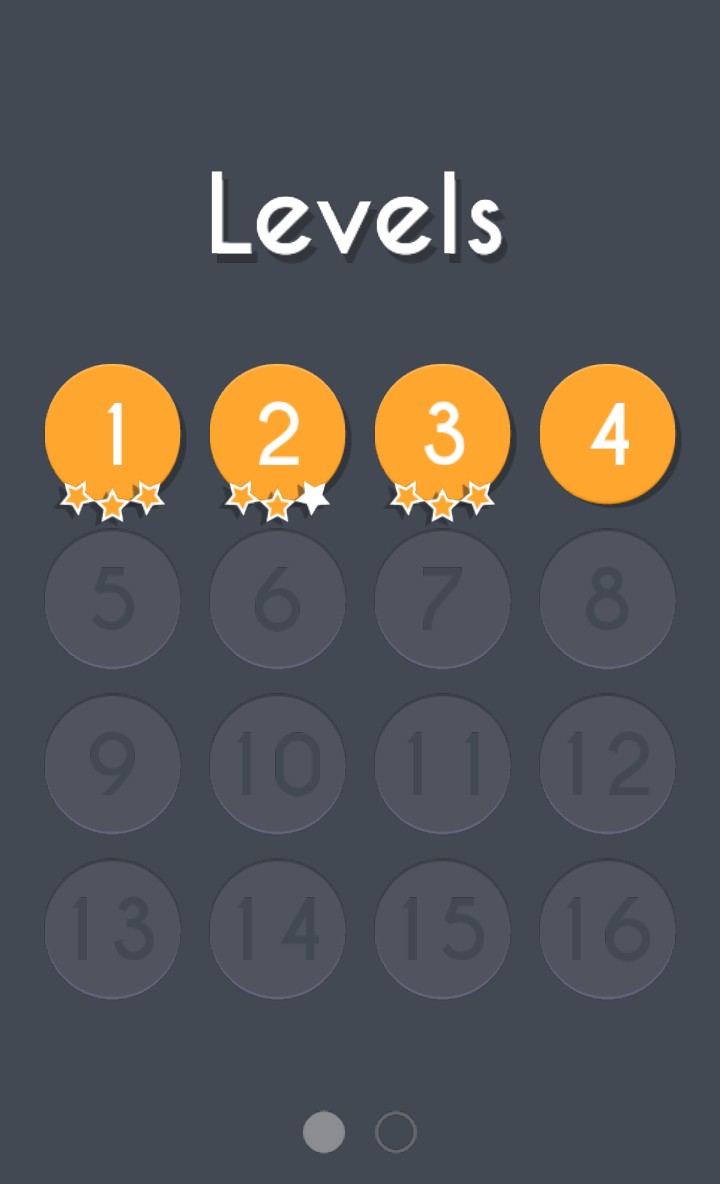This screenshot has height=1184, width=720.
Task: Start level 1
Action: click(x=113, y=433)
